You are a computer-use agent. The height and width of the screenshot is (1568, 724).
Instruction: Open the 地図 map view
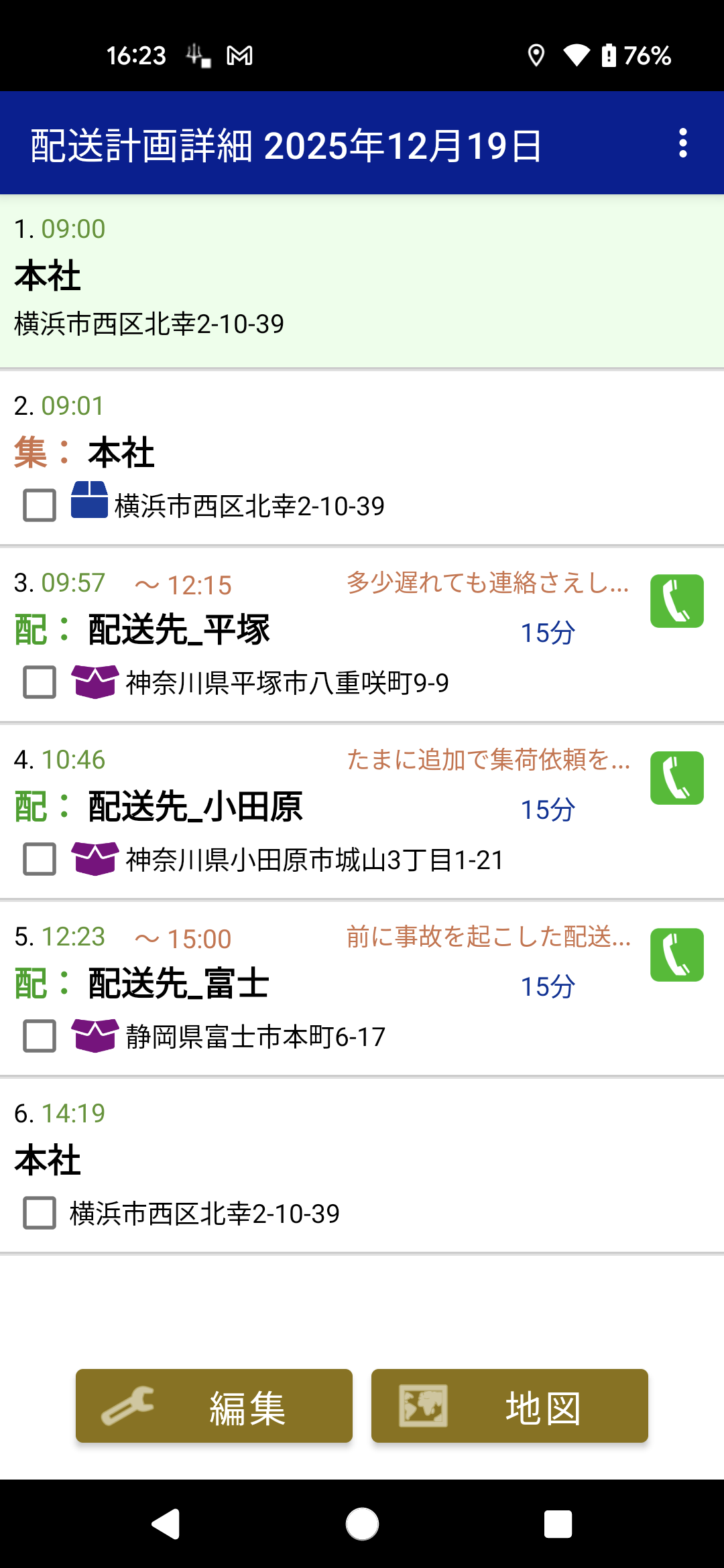509,1406
